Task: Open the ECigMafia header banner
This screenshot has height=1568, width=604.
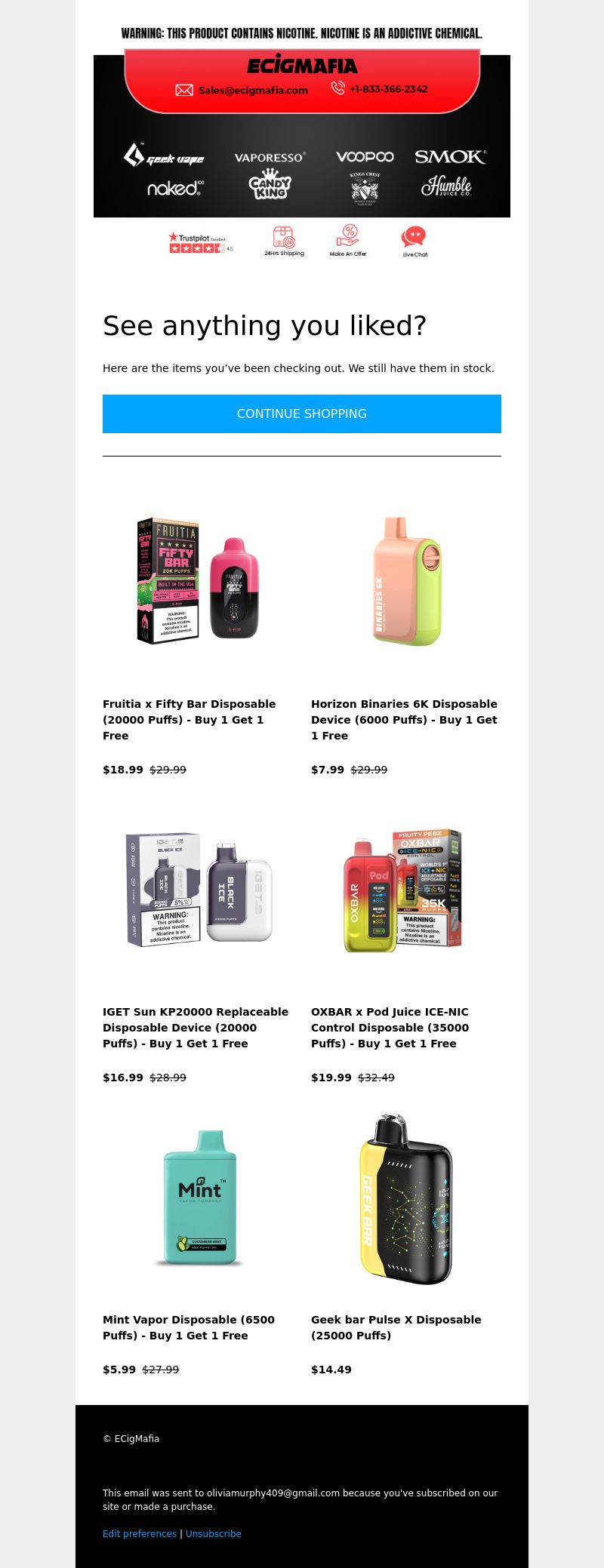Action: 302,140
